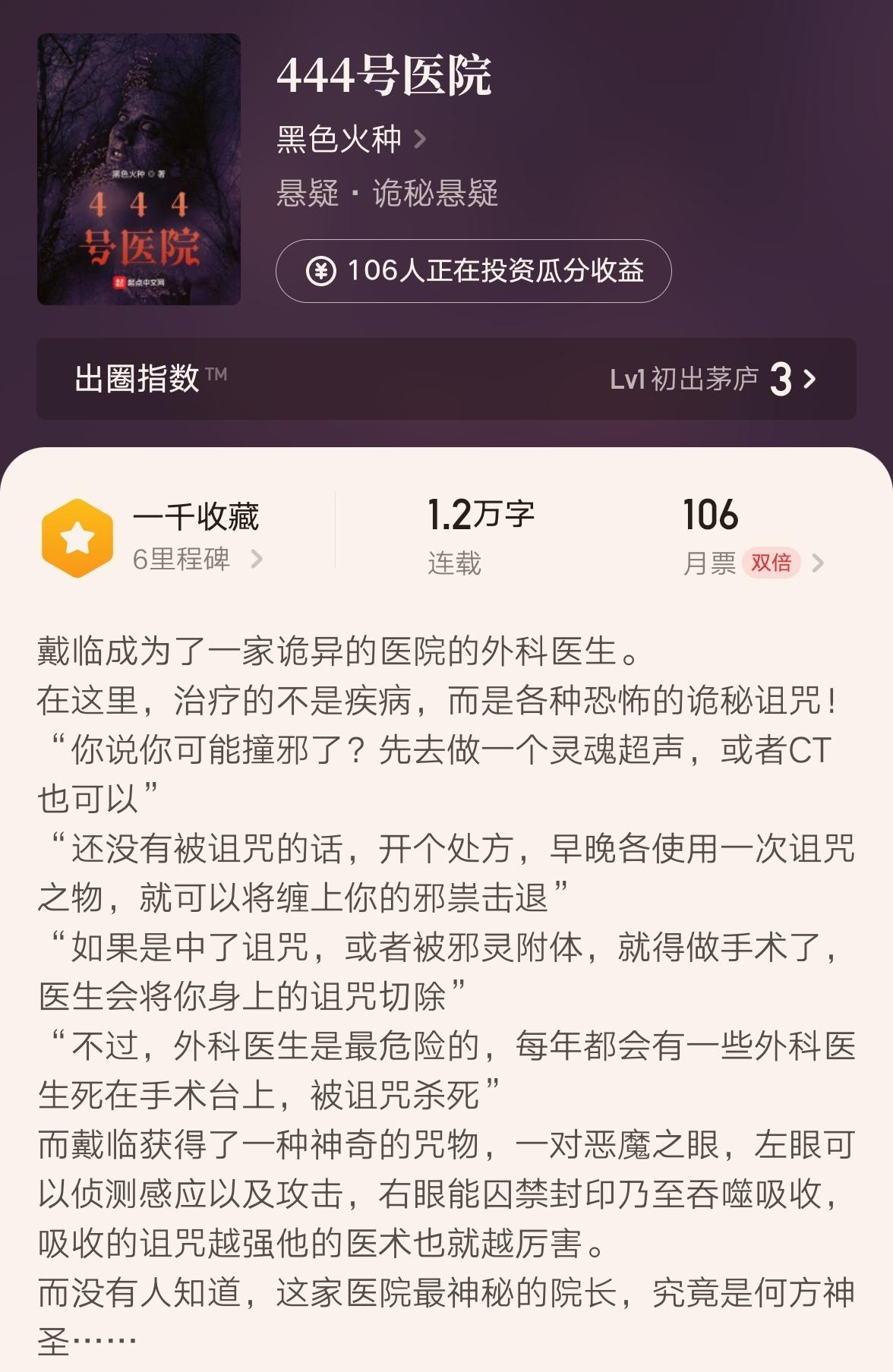The image size is (893, 1372).
Task: Open the 444号医院 book cover
Action: pos(139,169)
